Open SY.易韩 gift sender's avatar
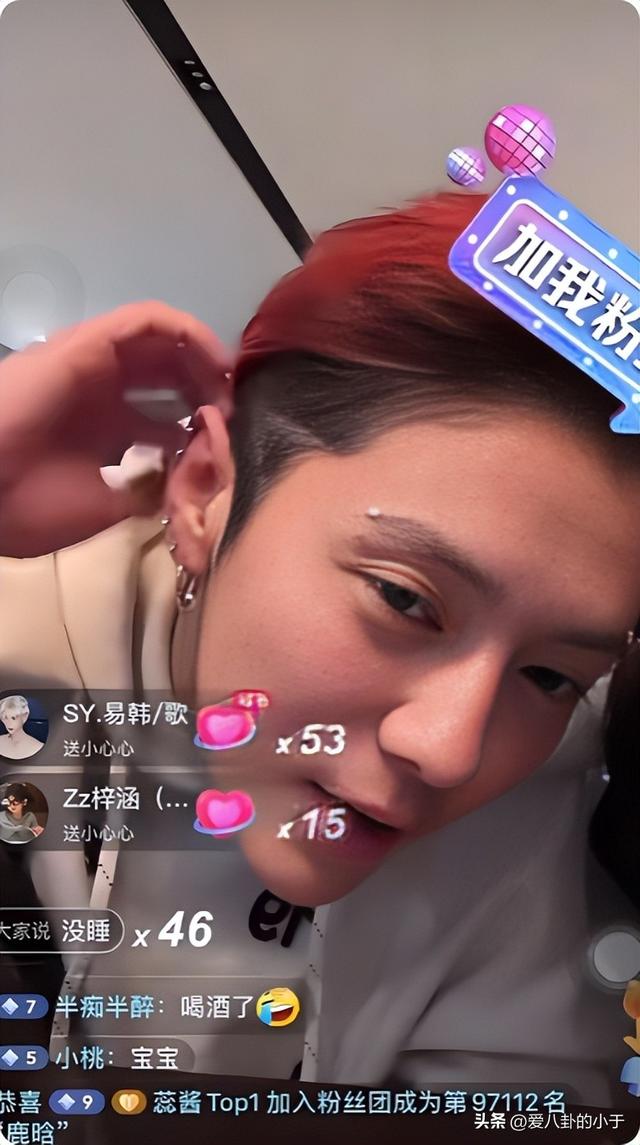This screenshot has width=640, height=1145. [x=23, y=725]
